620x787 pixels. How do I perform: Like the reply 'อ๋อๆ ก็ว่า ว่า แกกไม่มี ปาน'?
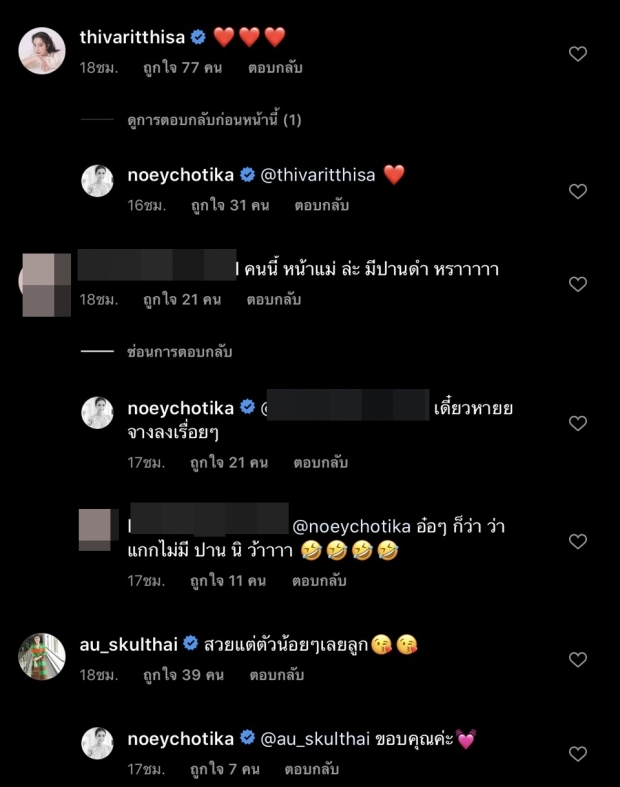(x=578, y=541)
